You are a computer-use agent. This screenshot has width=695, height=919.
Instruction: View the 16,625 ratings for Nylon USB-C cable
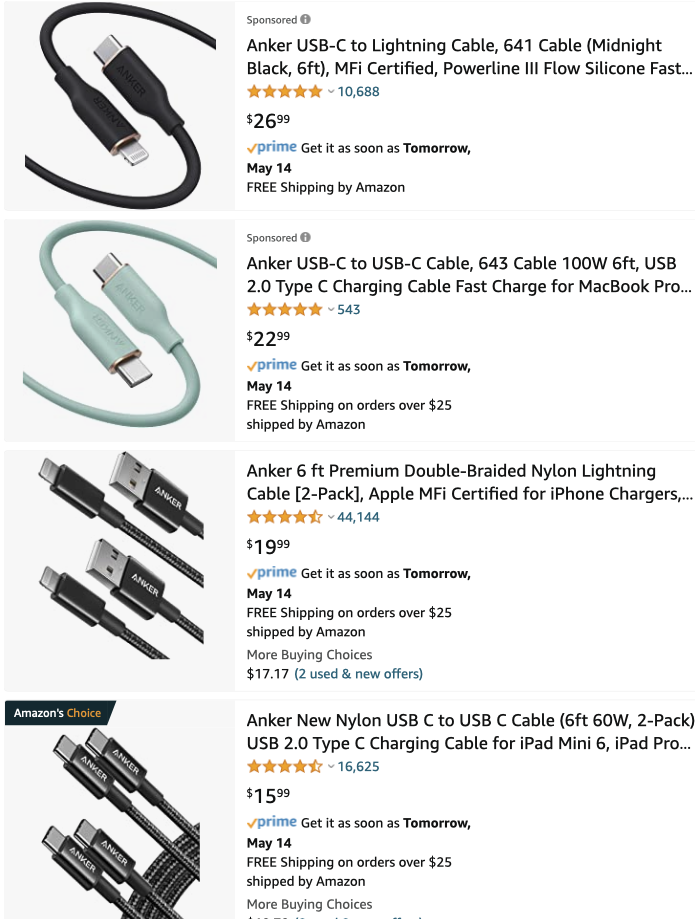358,767
